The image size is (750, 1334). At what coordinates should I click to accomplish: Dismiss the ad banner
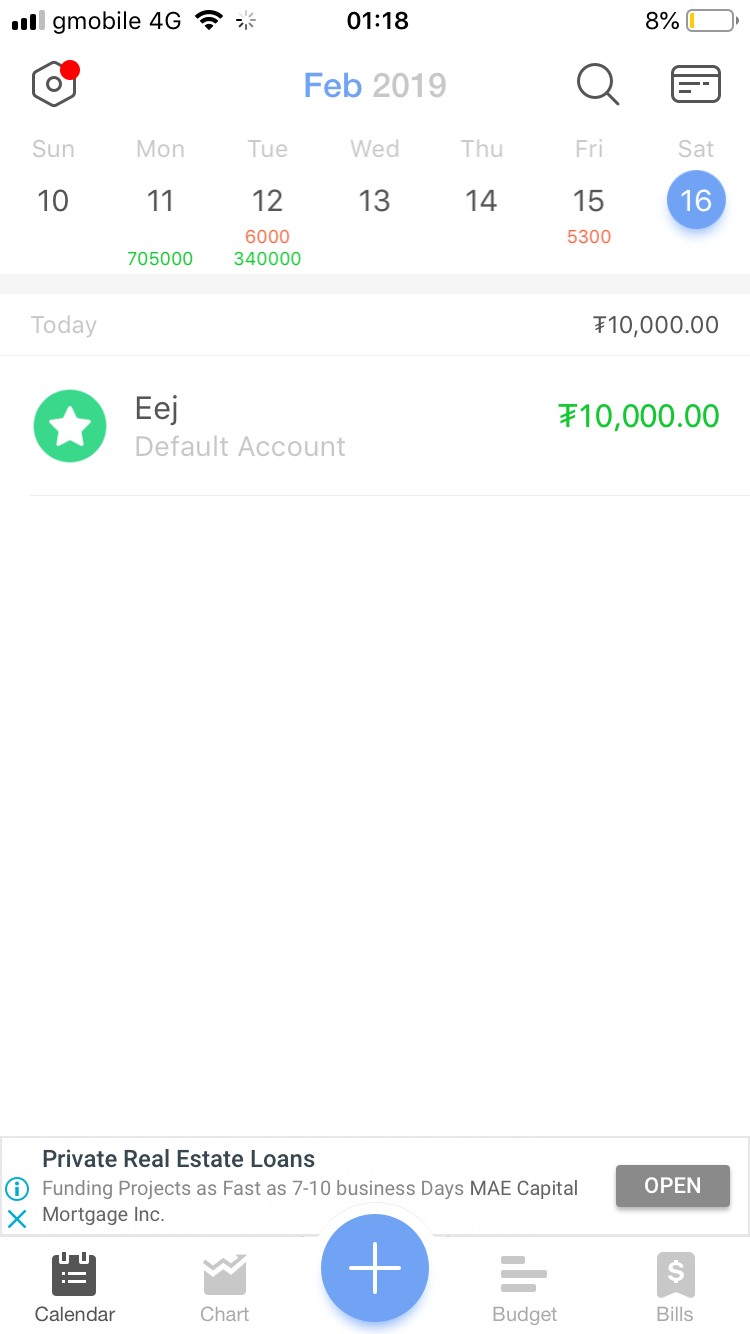(17, 1219)
